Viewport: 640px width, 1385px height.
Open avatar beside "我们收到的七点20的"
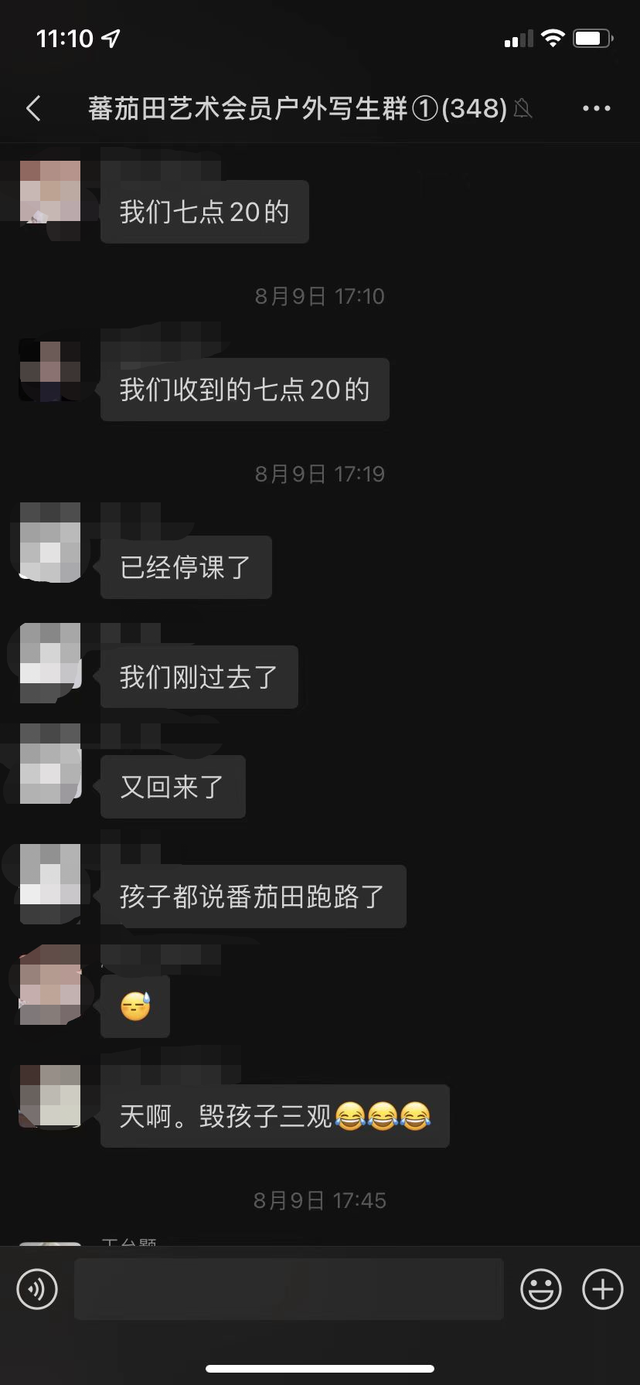50,370
